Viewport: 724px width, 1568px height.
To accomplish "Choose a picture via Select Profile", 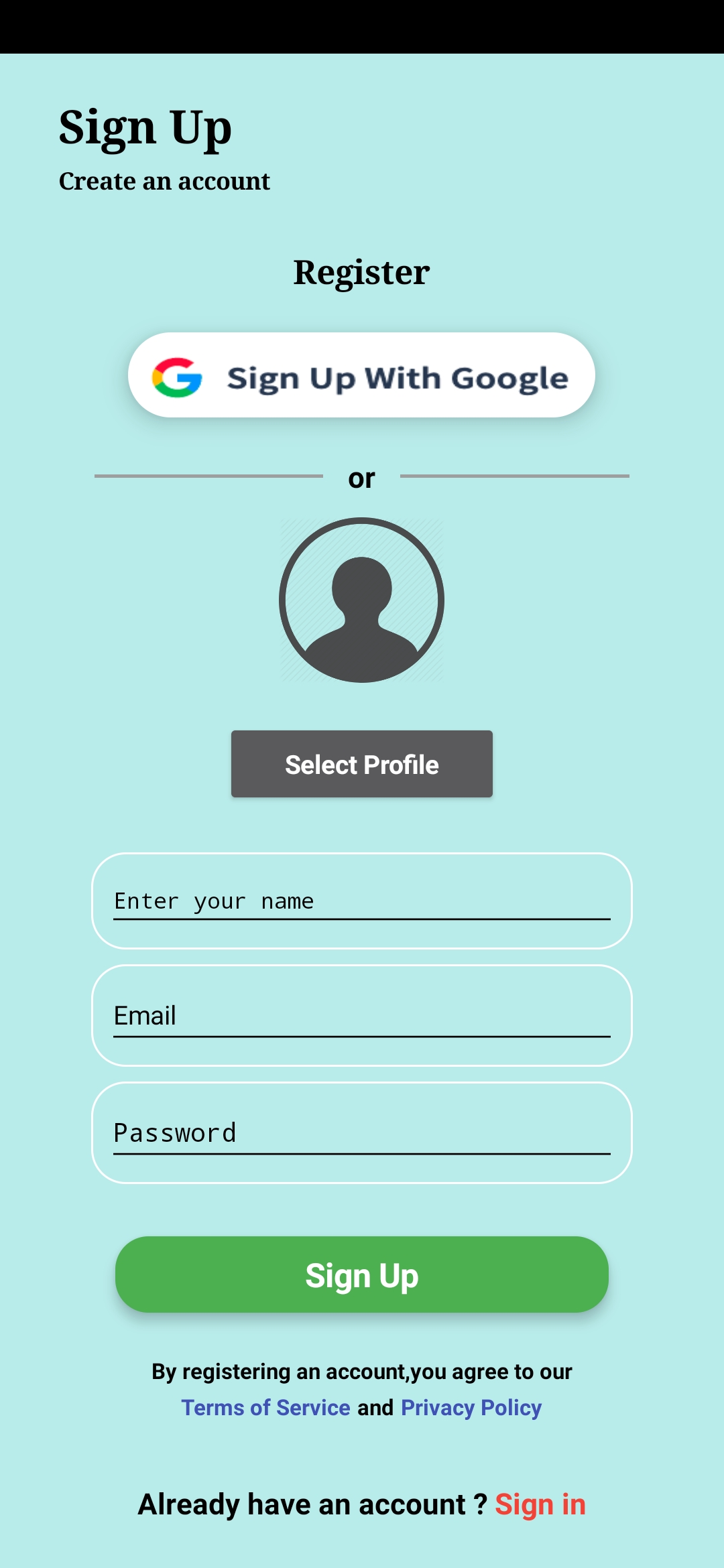I will pyautogui.click(x=362, y=764).
